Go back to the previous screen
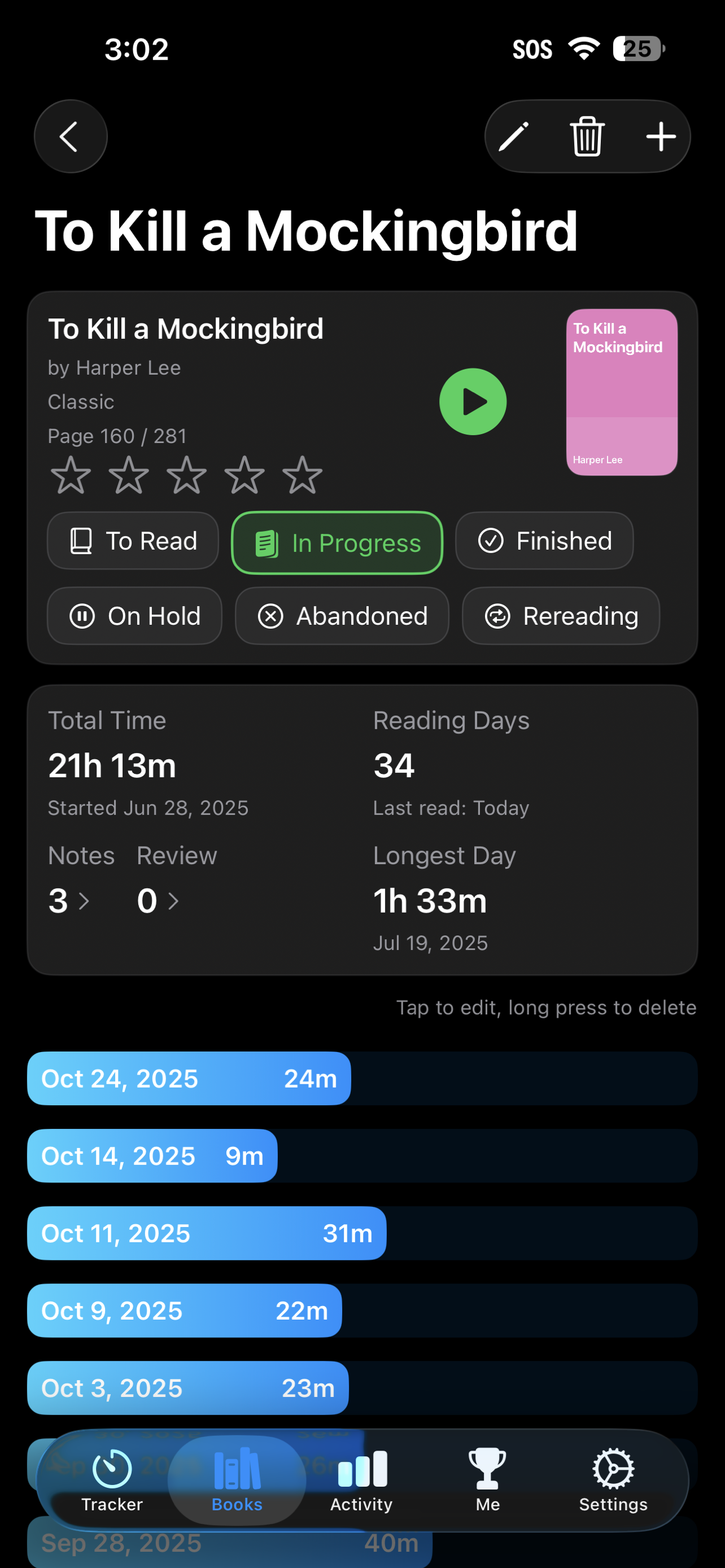 (70, 137)
